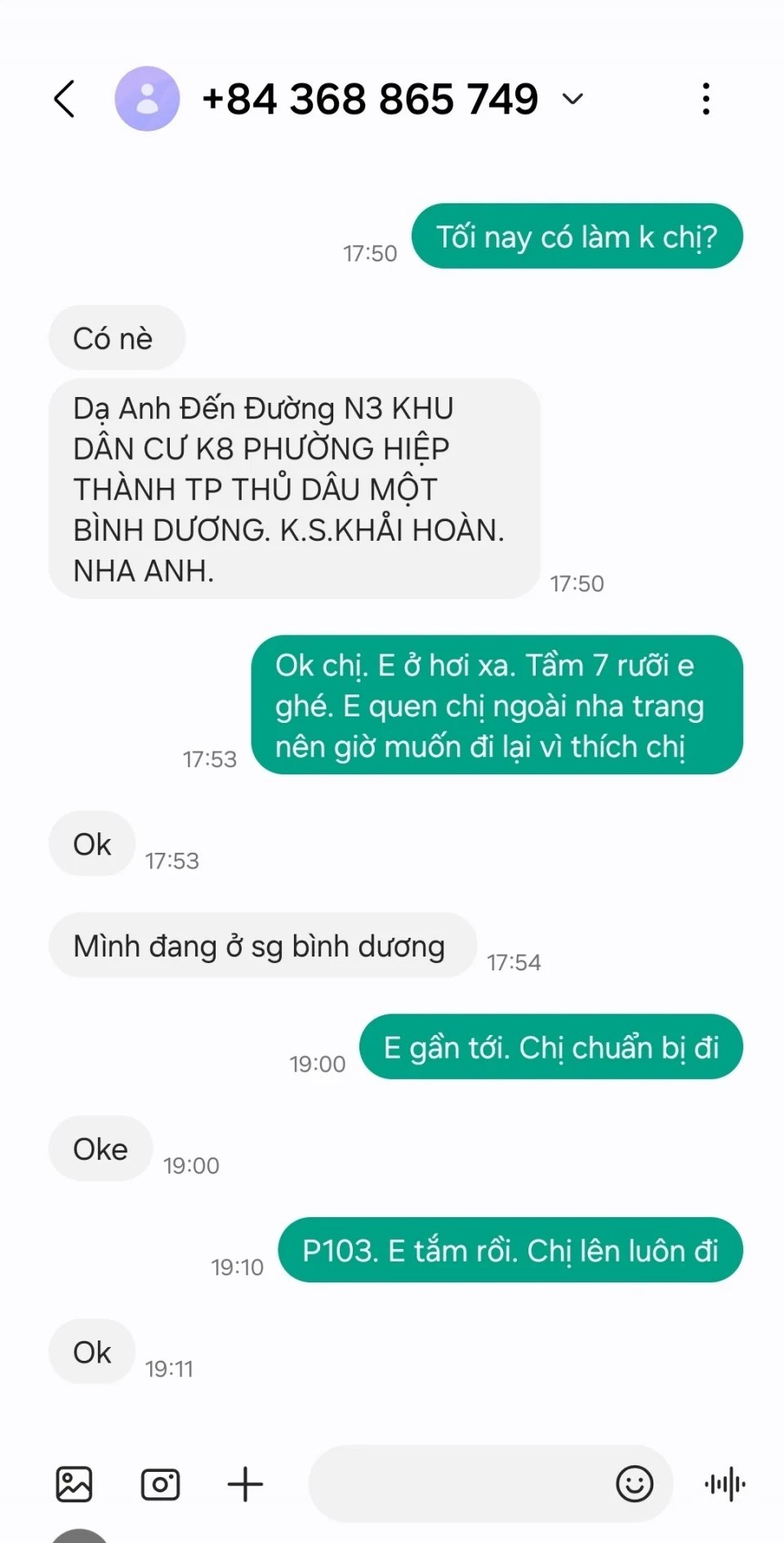Open the contact avatar for +84 368 865 749

click(147, 99)
